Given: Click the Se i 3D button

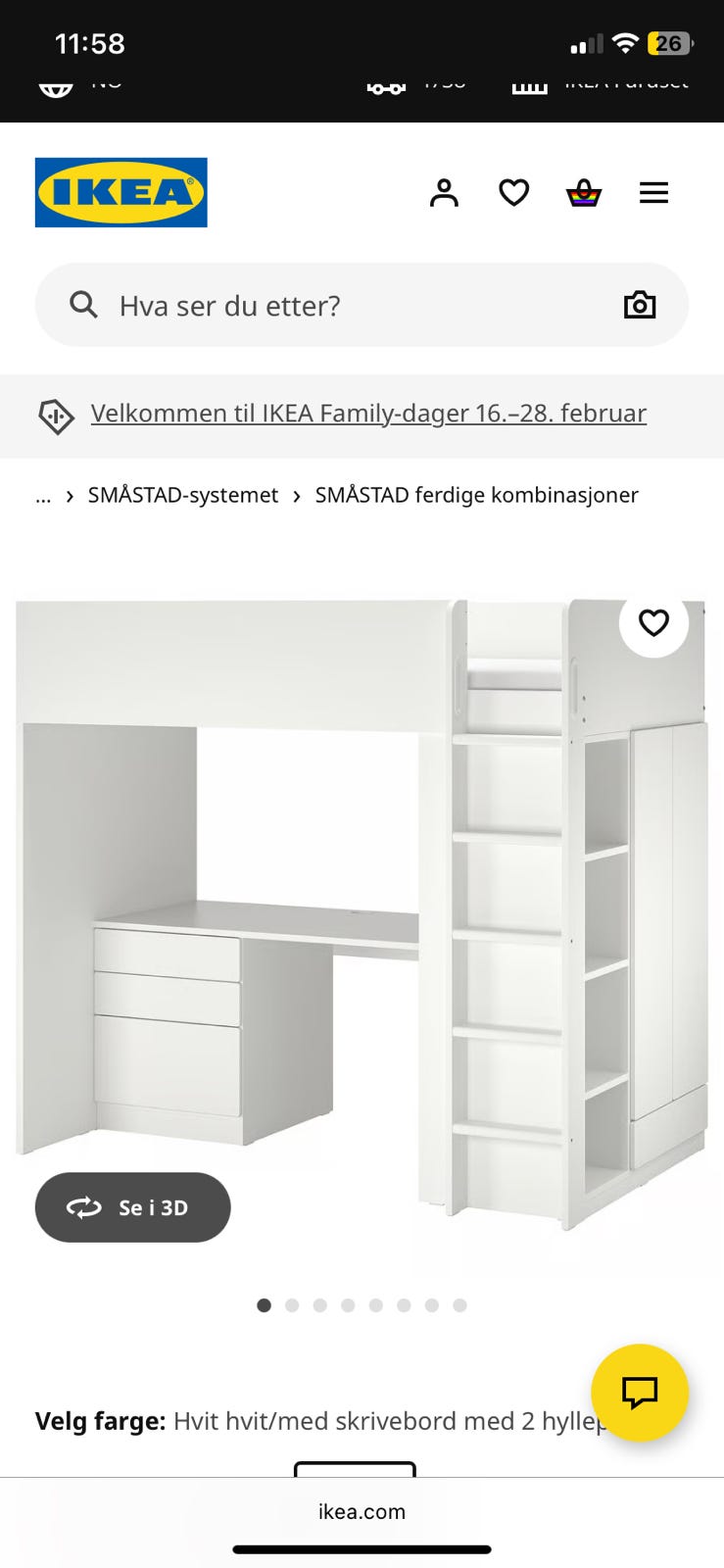Looking at the screenshot, I should coord(132,1207).
